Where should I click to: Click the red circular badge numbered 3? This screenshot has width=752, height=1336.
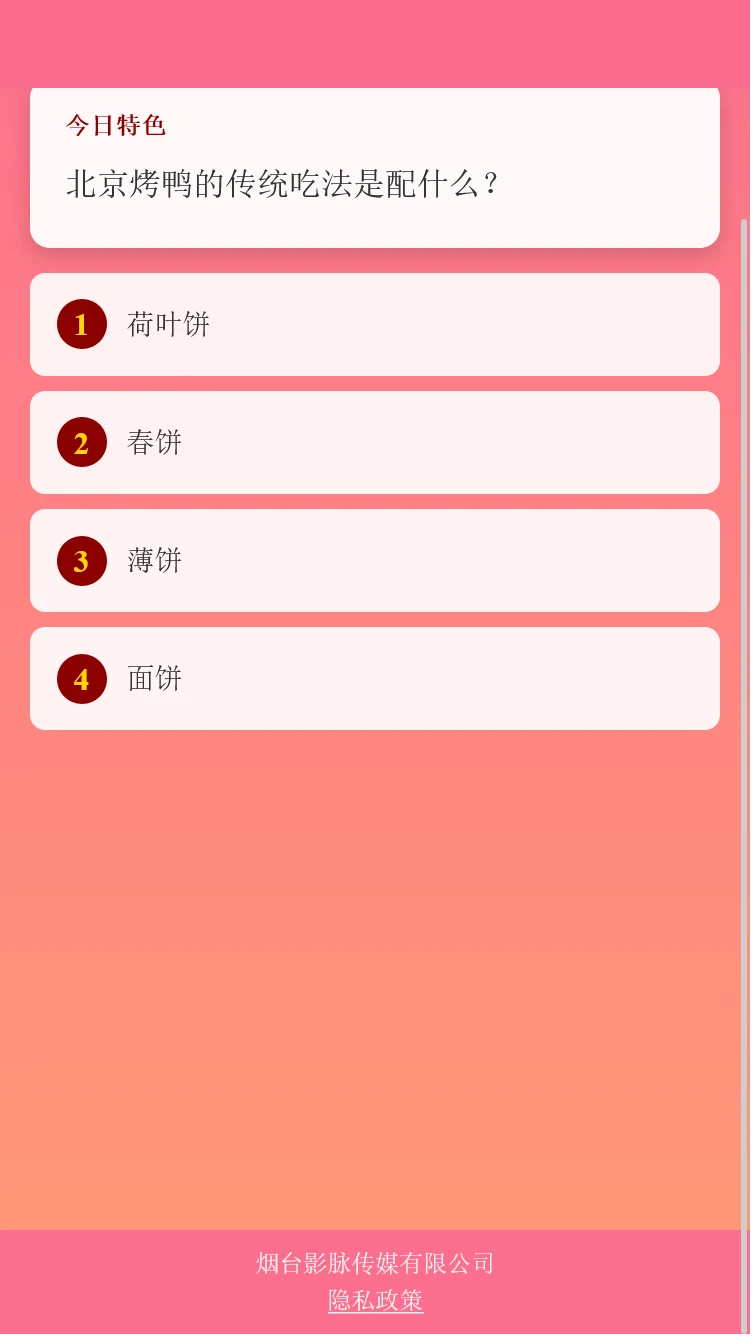point(81,561)
